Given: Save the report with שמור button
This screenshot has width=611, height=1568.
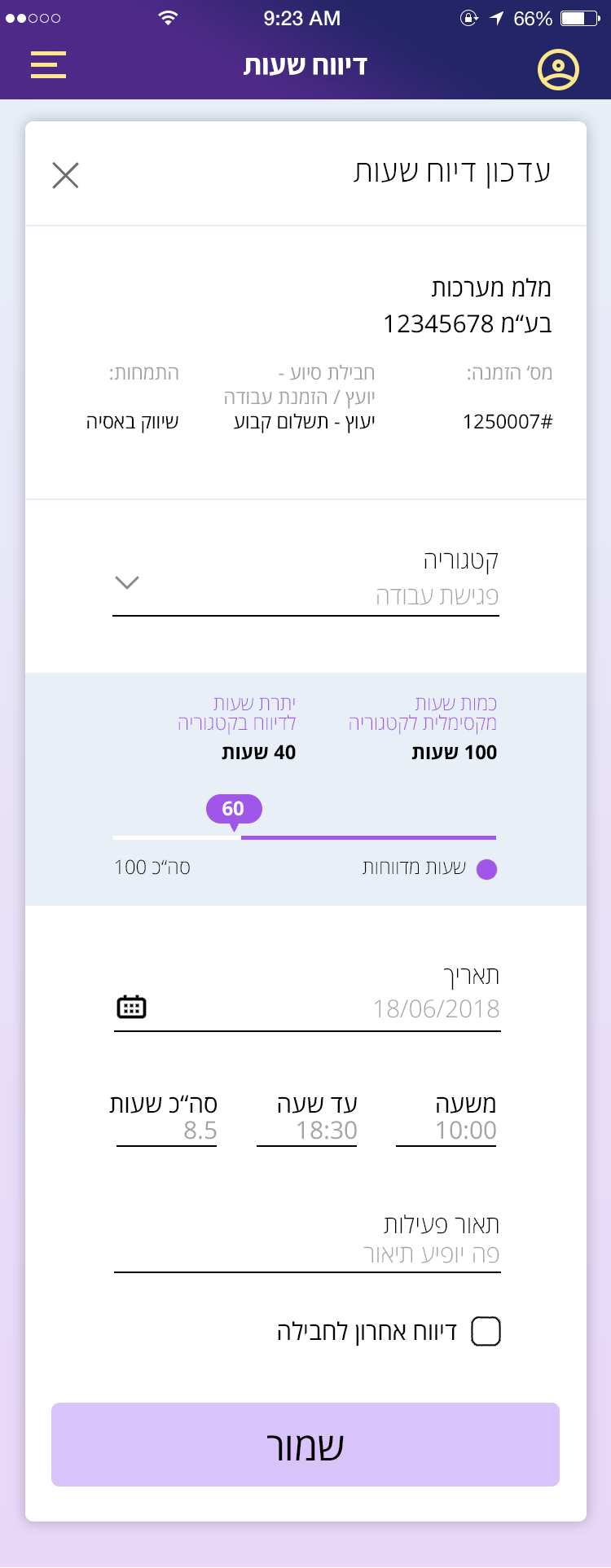Looking at the screenshot, I should click(x=305, y=1444).
